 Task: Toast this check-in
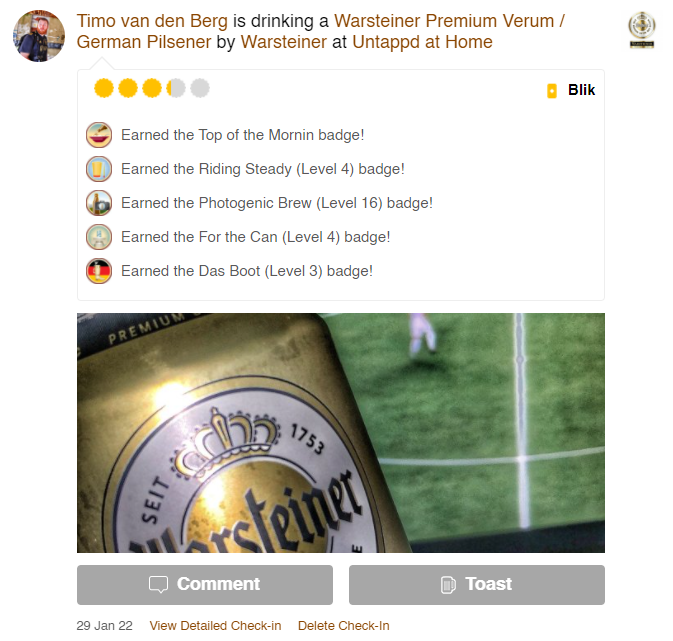pos(476,584)
